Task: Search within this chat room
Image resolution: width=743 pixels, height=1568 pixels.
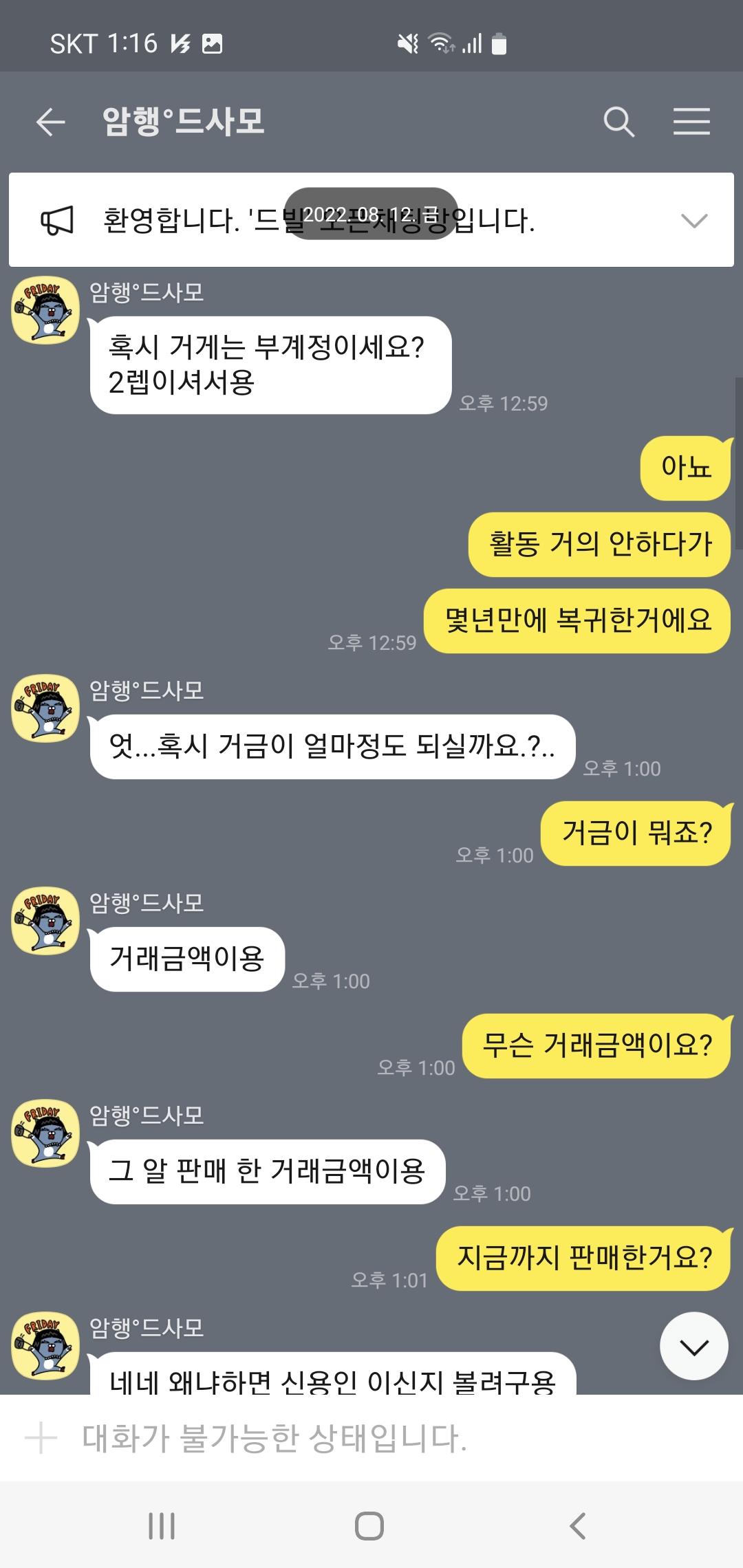Action: [618, 122]
